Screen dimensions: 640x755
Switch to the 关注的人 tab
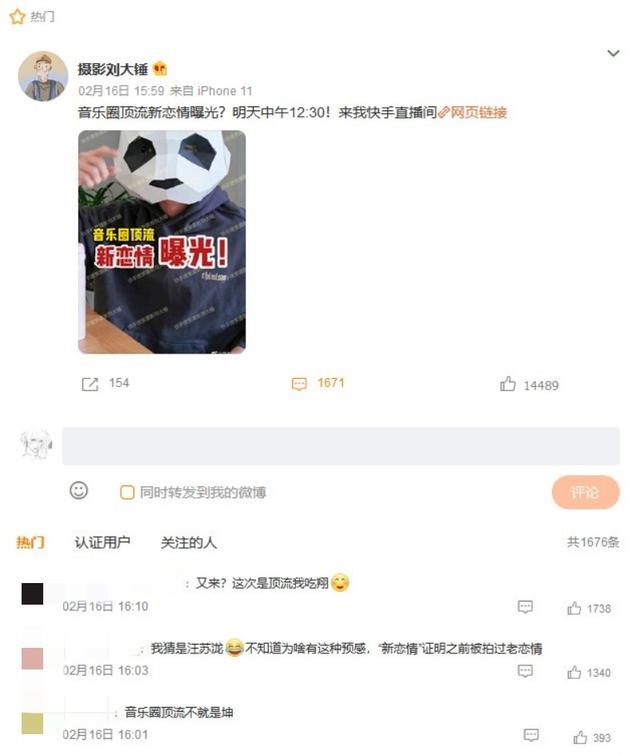pyautogui.click(x=188, y=542)
